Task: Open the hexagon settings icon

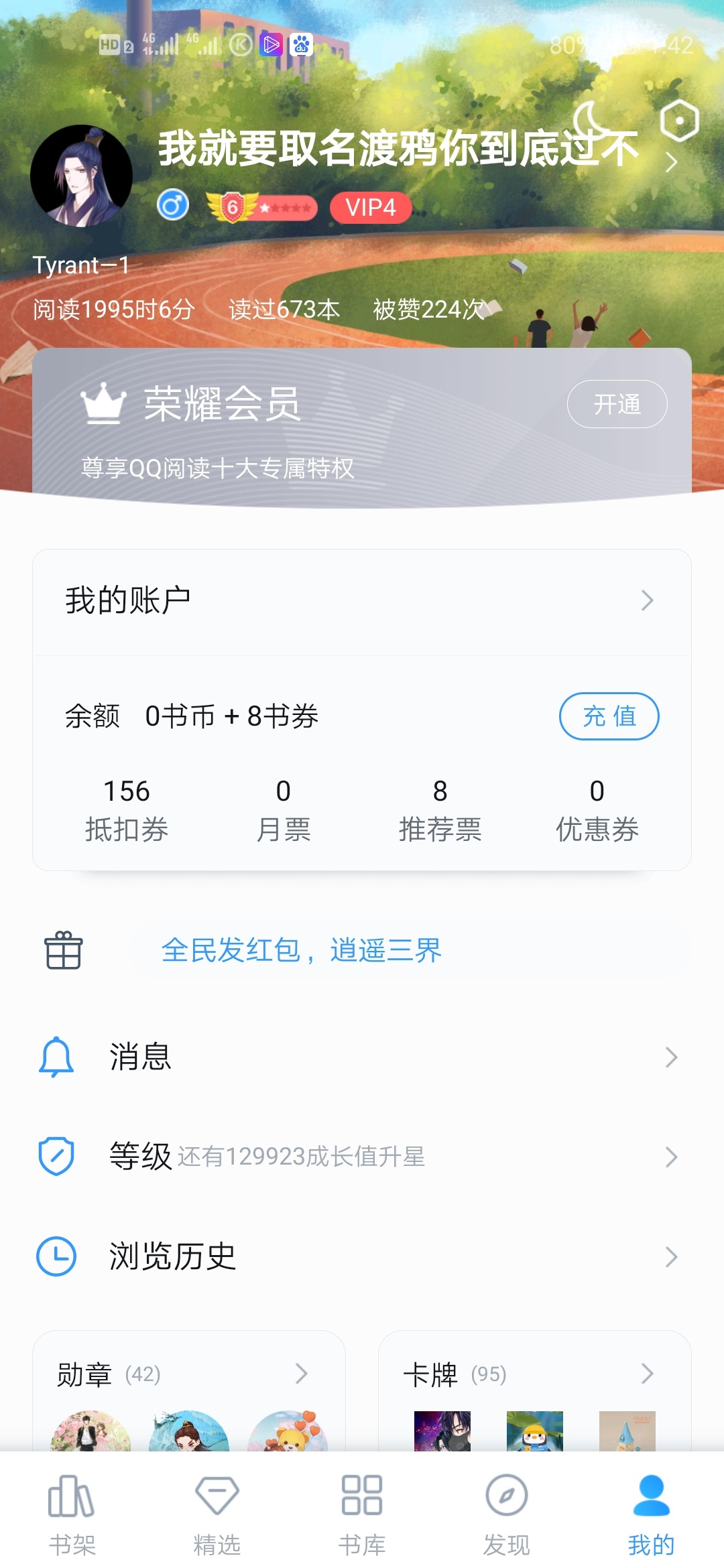Action: 679,121
